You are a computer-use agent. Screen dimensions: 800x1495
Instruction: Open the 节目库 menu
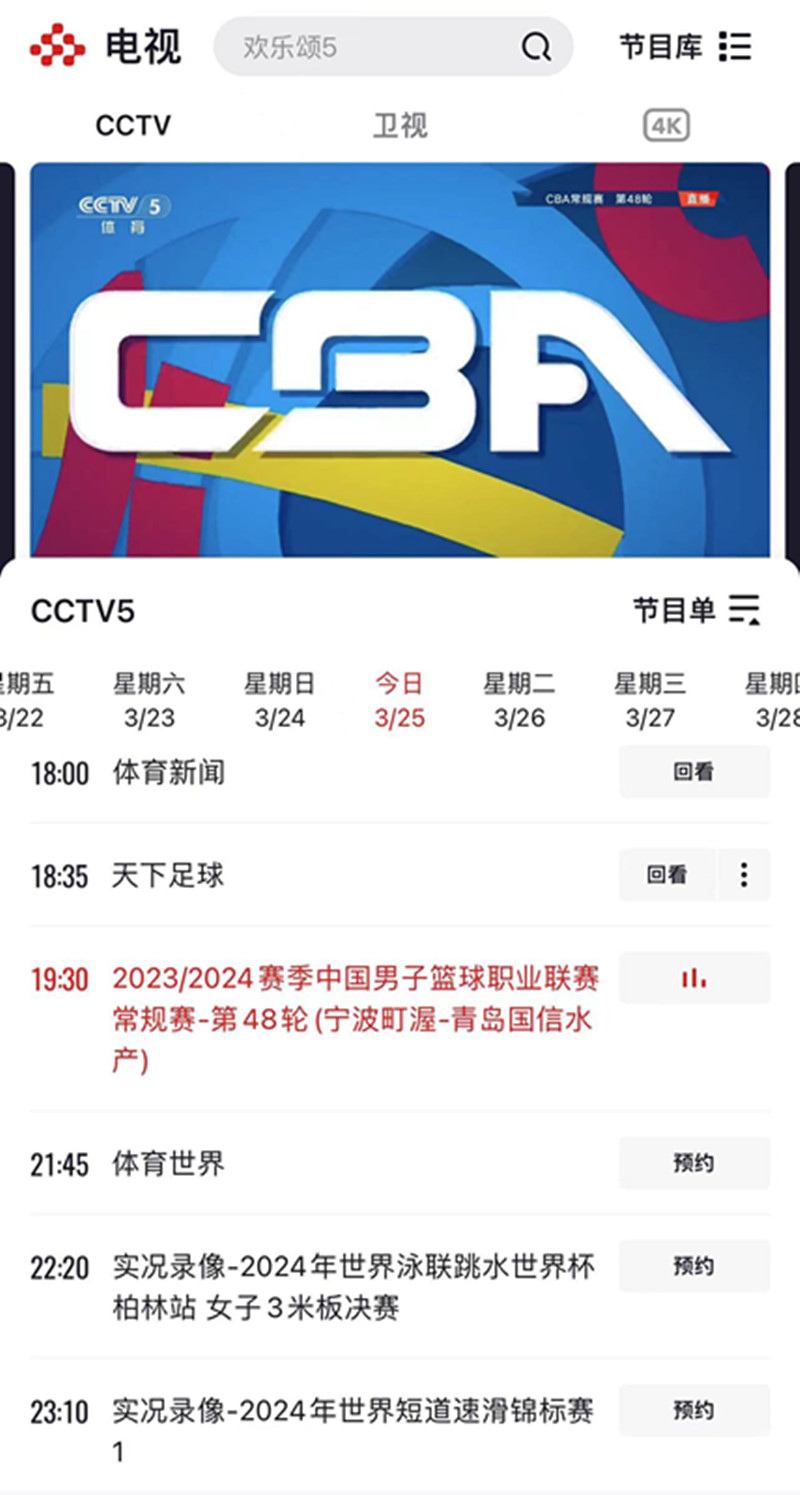point(662,46)
